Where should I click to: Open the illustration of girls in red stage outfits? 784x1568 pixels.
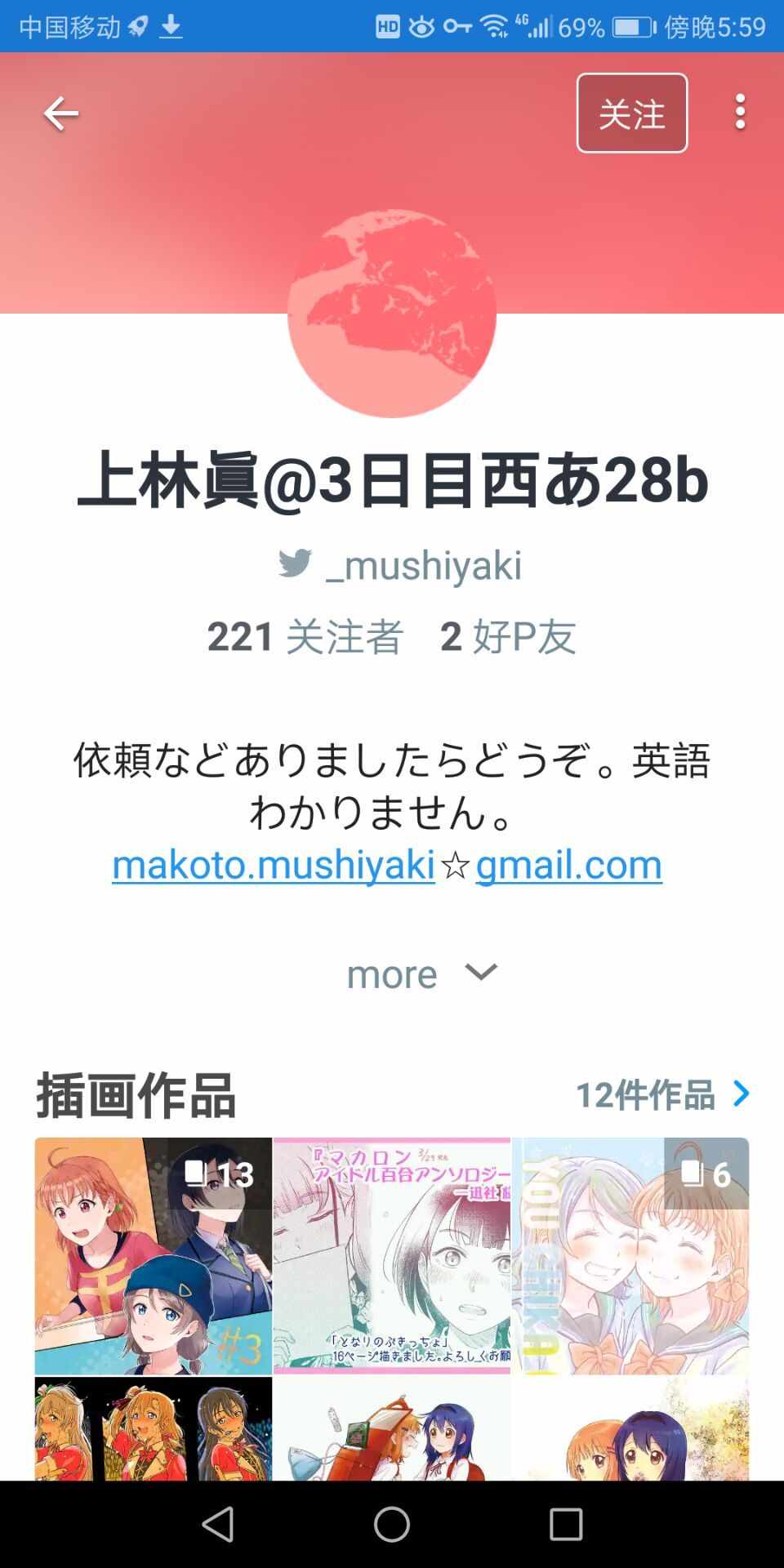click(x=154, y=1429)
